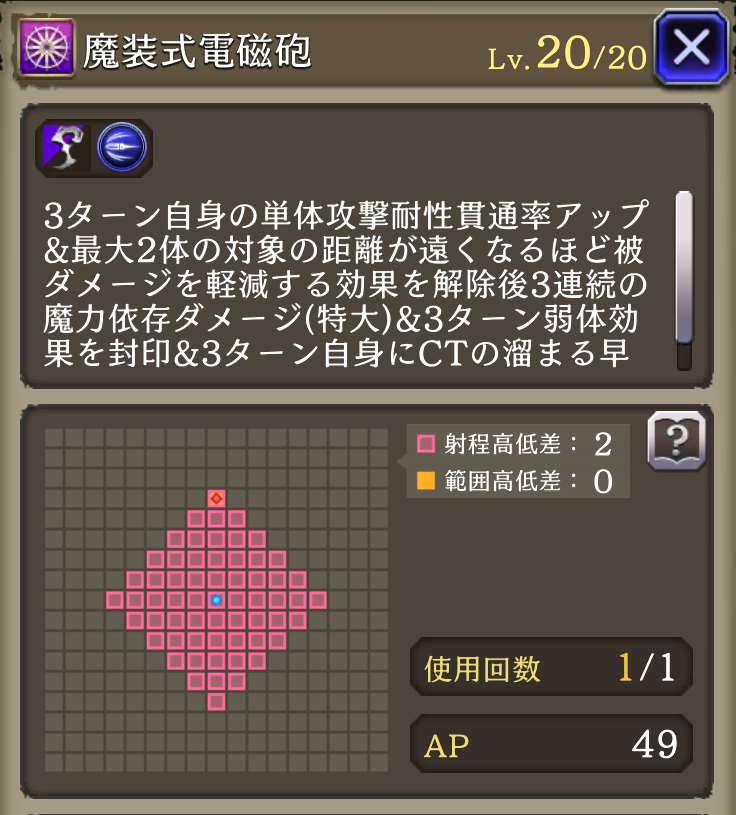The width and height of the screenshot is (736, 815).
Task: Open the range grid help guide
Action: point(677,440)
